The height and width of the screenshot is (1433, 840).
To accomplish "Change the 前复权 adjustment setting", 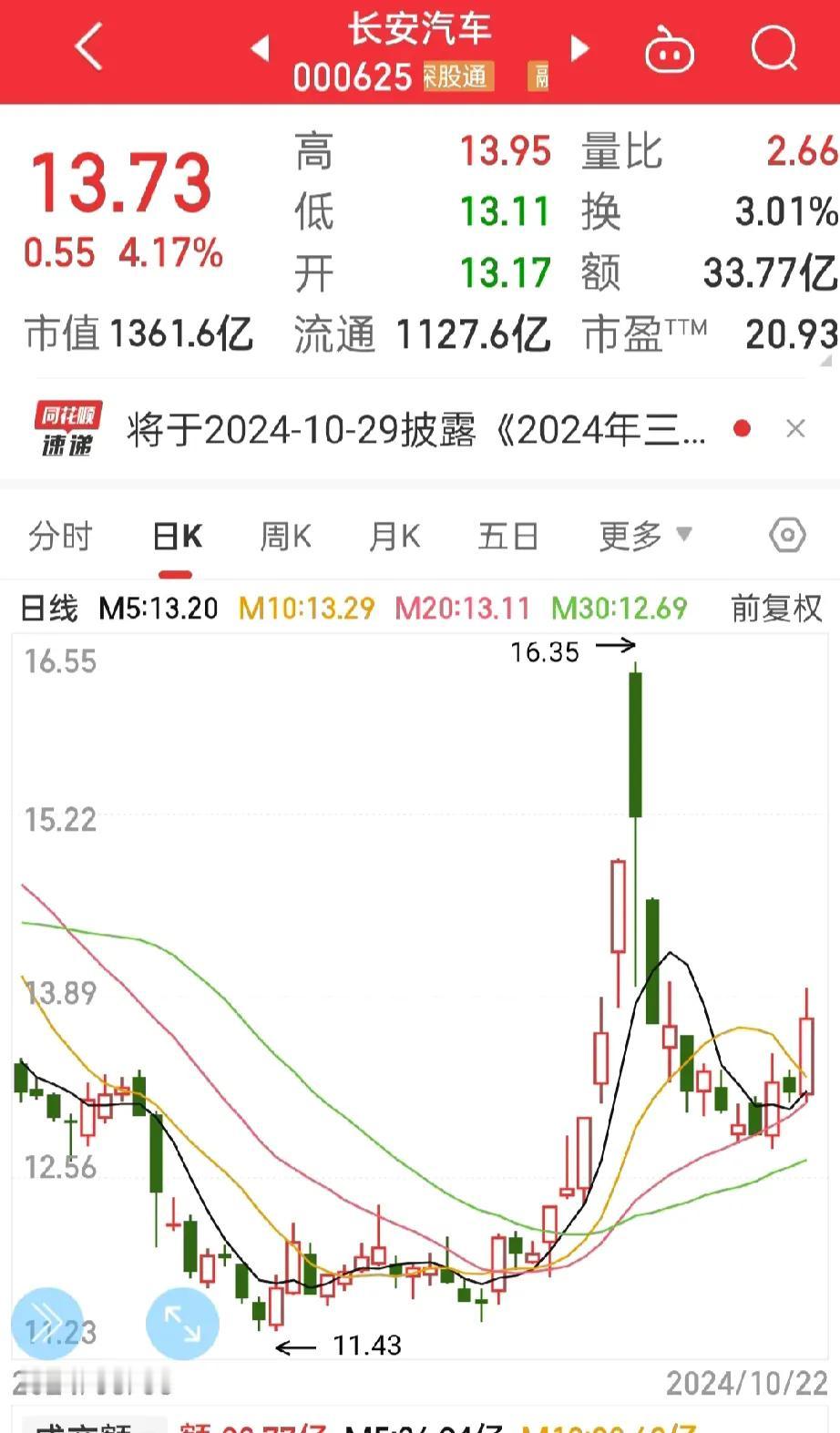I will [x=776, y=609].
